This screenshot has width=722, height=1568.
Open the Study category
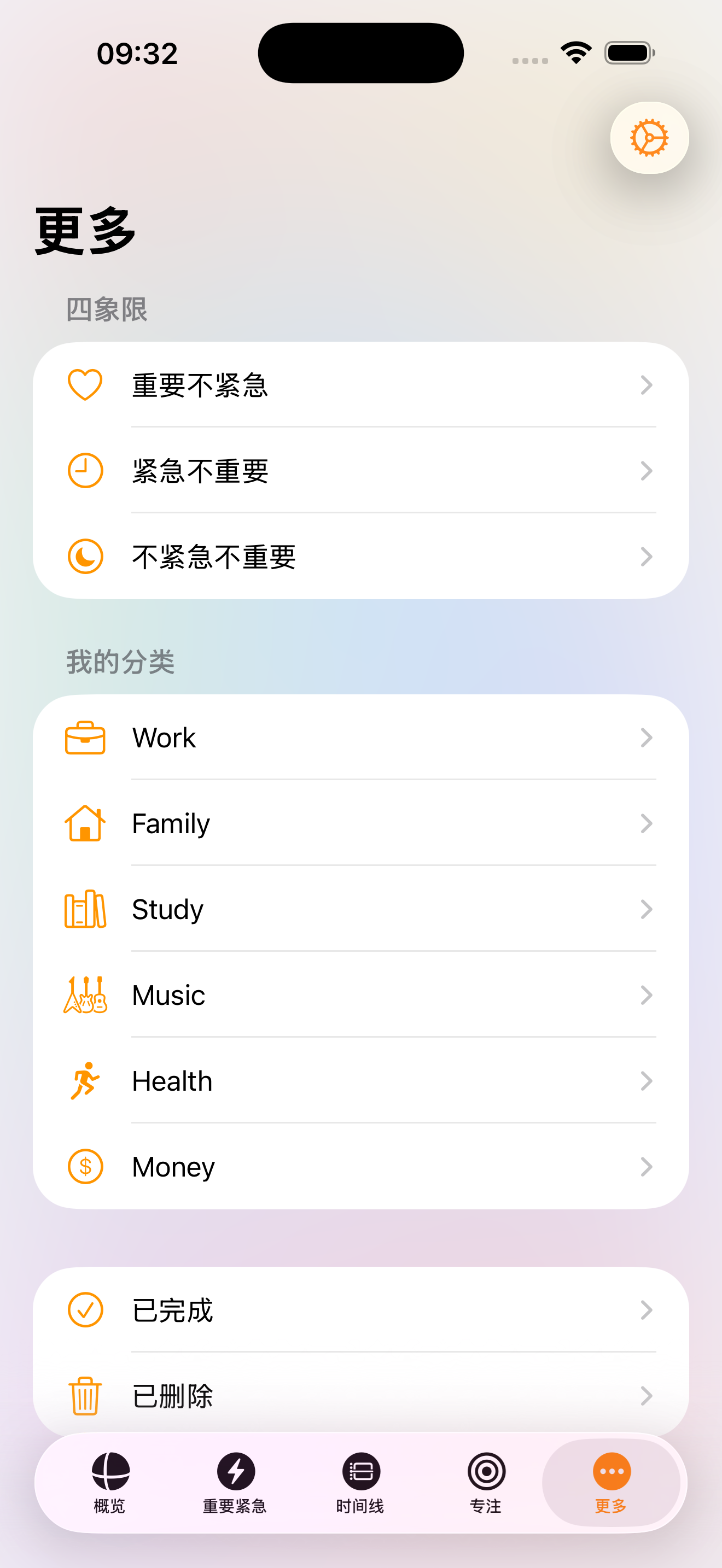360,909
